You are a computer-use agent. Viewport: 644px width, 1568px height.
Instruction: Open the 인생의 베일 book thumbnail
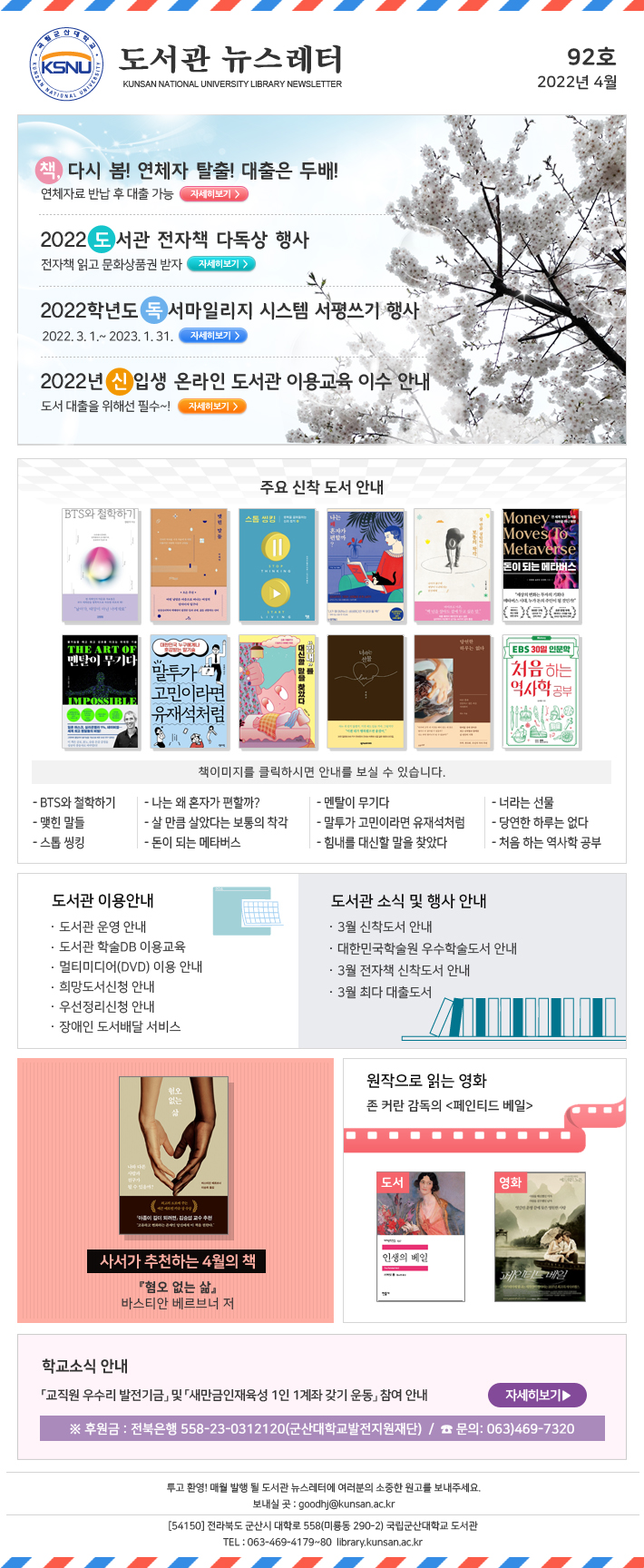click(x=420, y=1236)
